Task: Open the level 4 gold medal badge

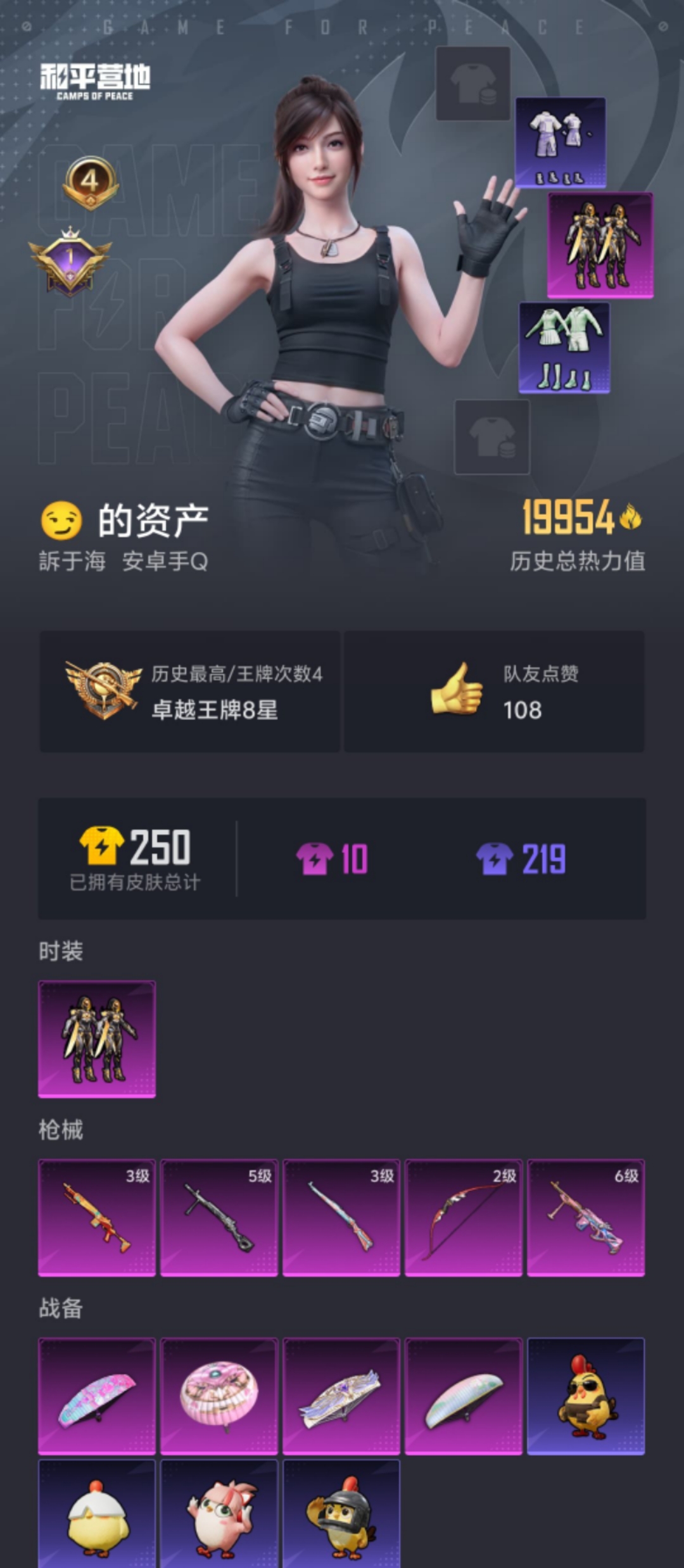Action: pos(90,182)
